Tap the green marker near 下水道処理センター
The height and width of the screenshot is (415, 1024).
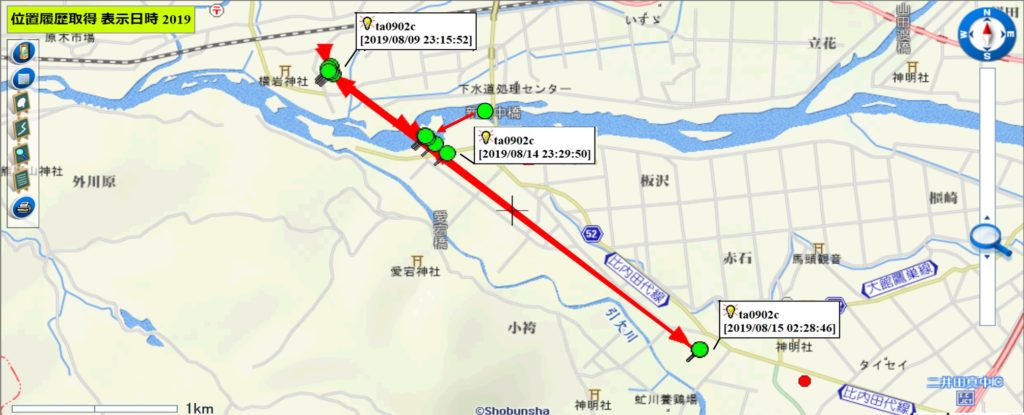(485, 110)
